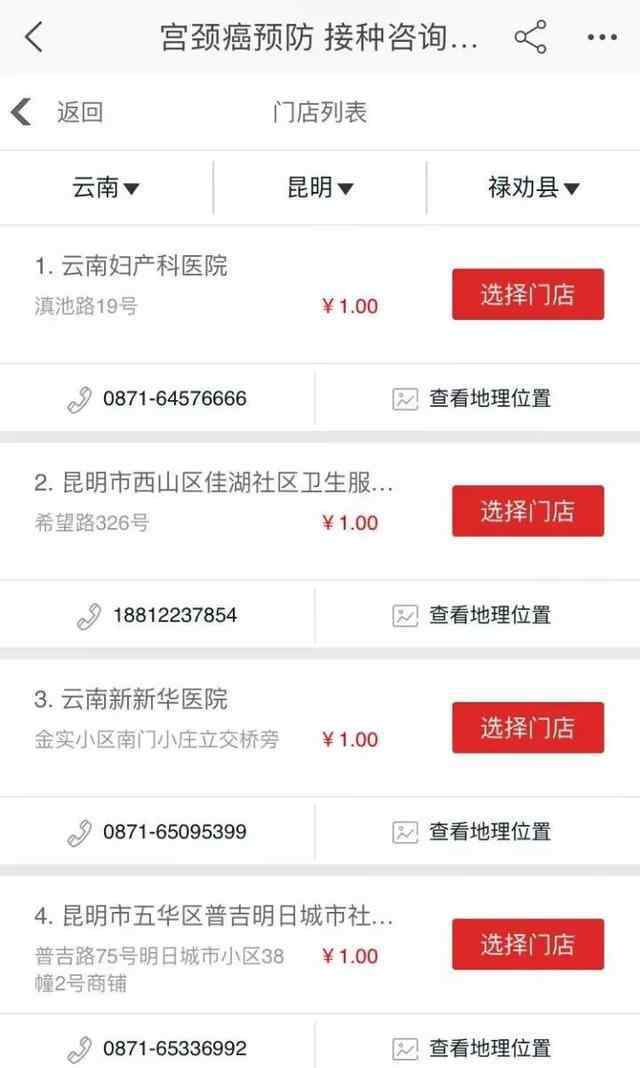This screenshot has width=640, height=1068.
Task: Tap 返回 to go back
Action: [58, 112]
